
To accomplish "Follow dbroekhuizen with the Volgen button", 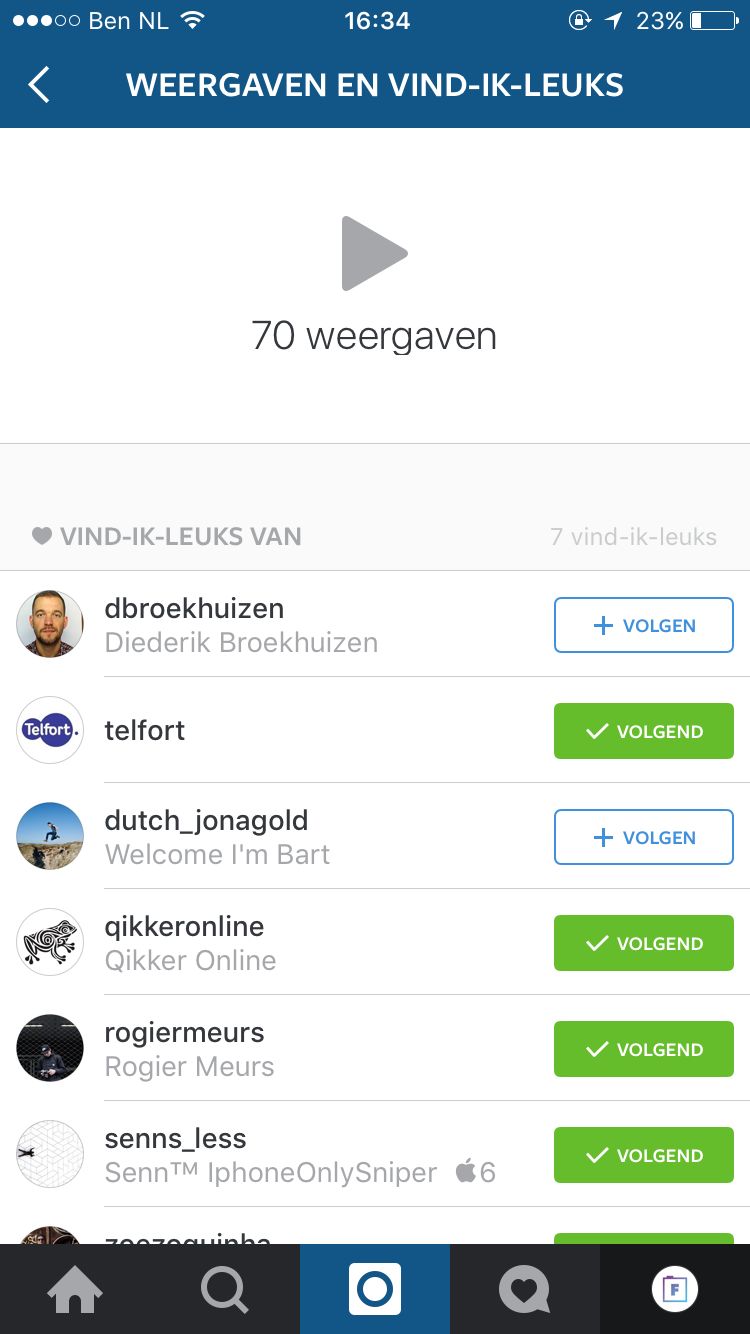I will 644,625.
